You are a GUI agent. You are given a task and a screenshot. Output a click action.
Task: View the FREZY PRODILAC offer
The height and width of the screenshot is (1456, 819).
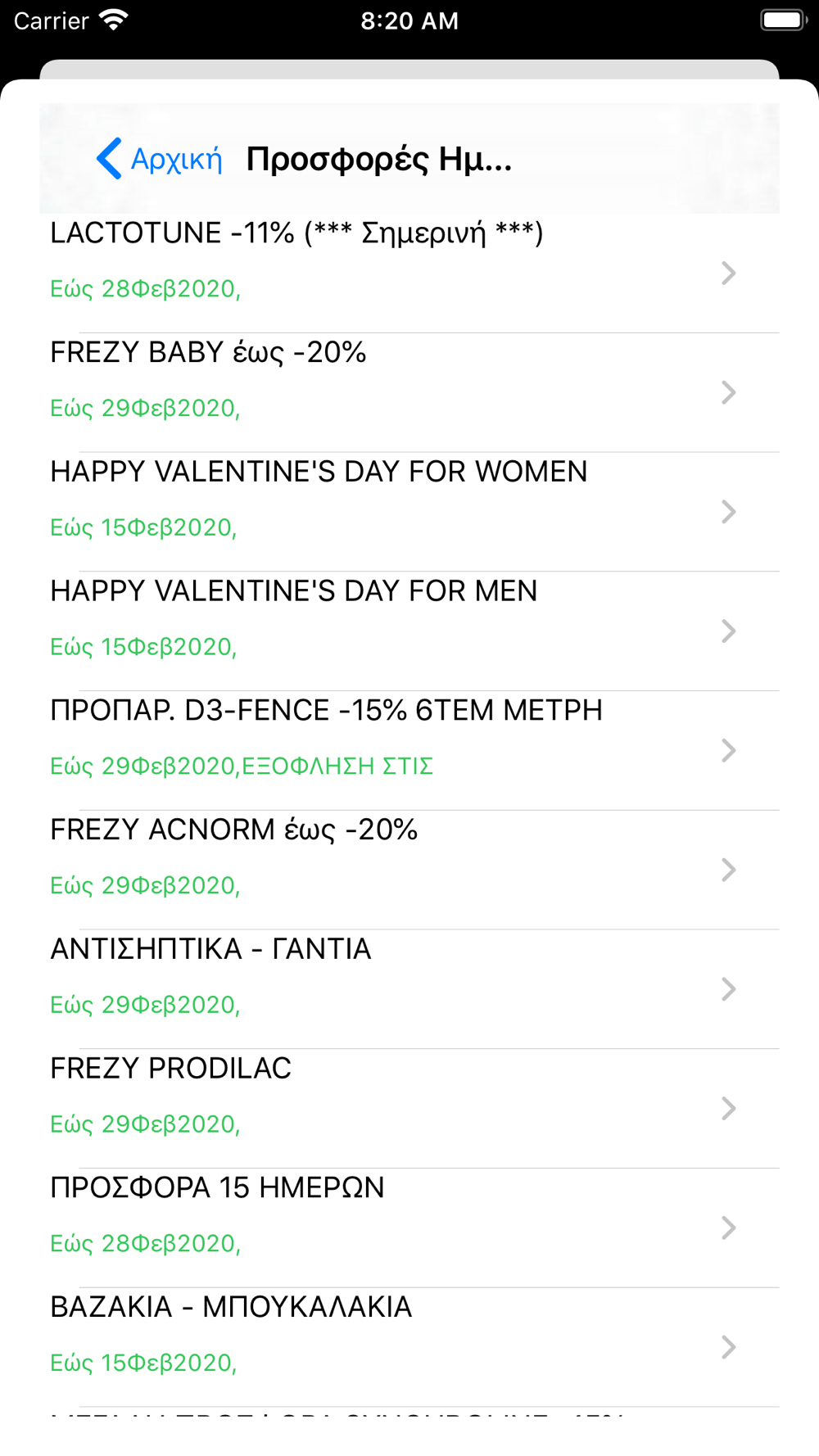pyautogui.click(x=409, y=1109)
